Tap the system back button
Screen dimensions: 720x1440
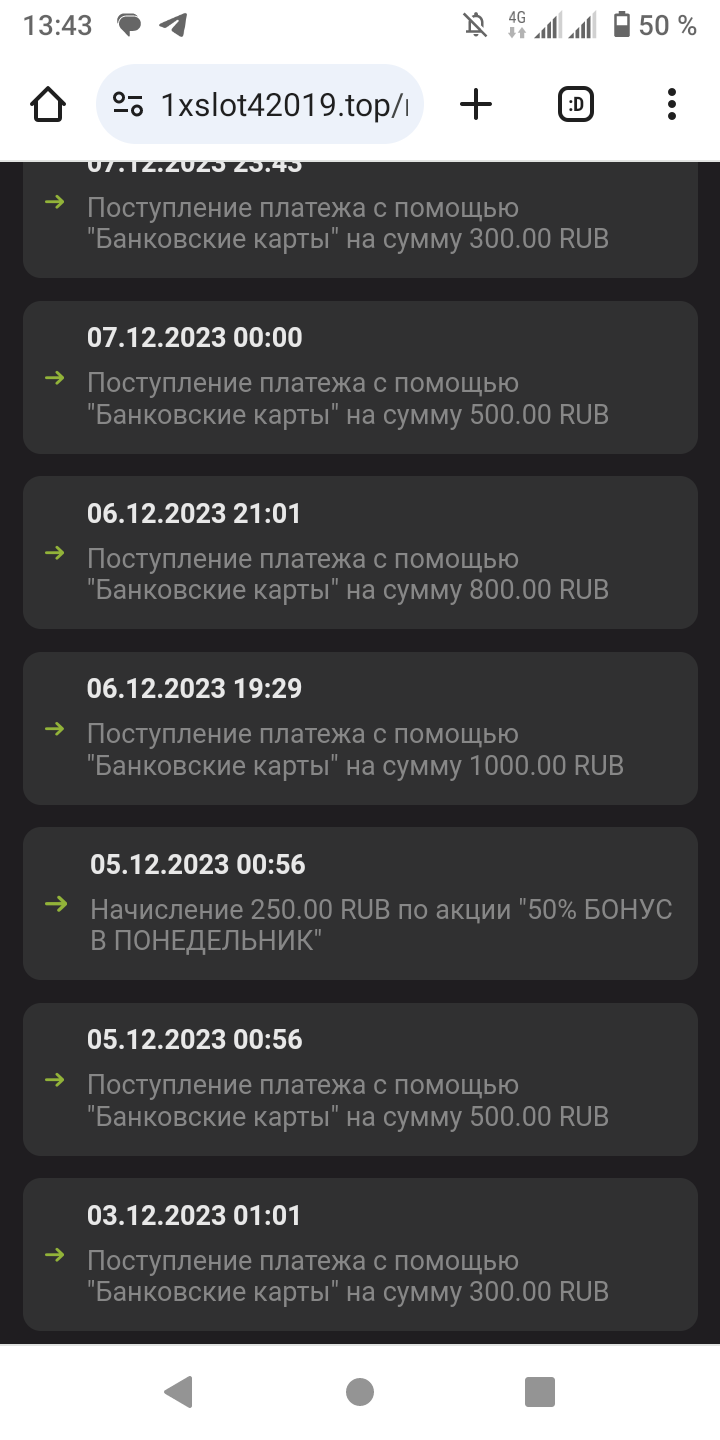178,1391
